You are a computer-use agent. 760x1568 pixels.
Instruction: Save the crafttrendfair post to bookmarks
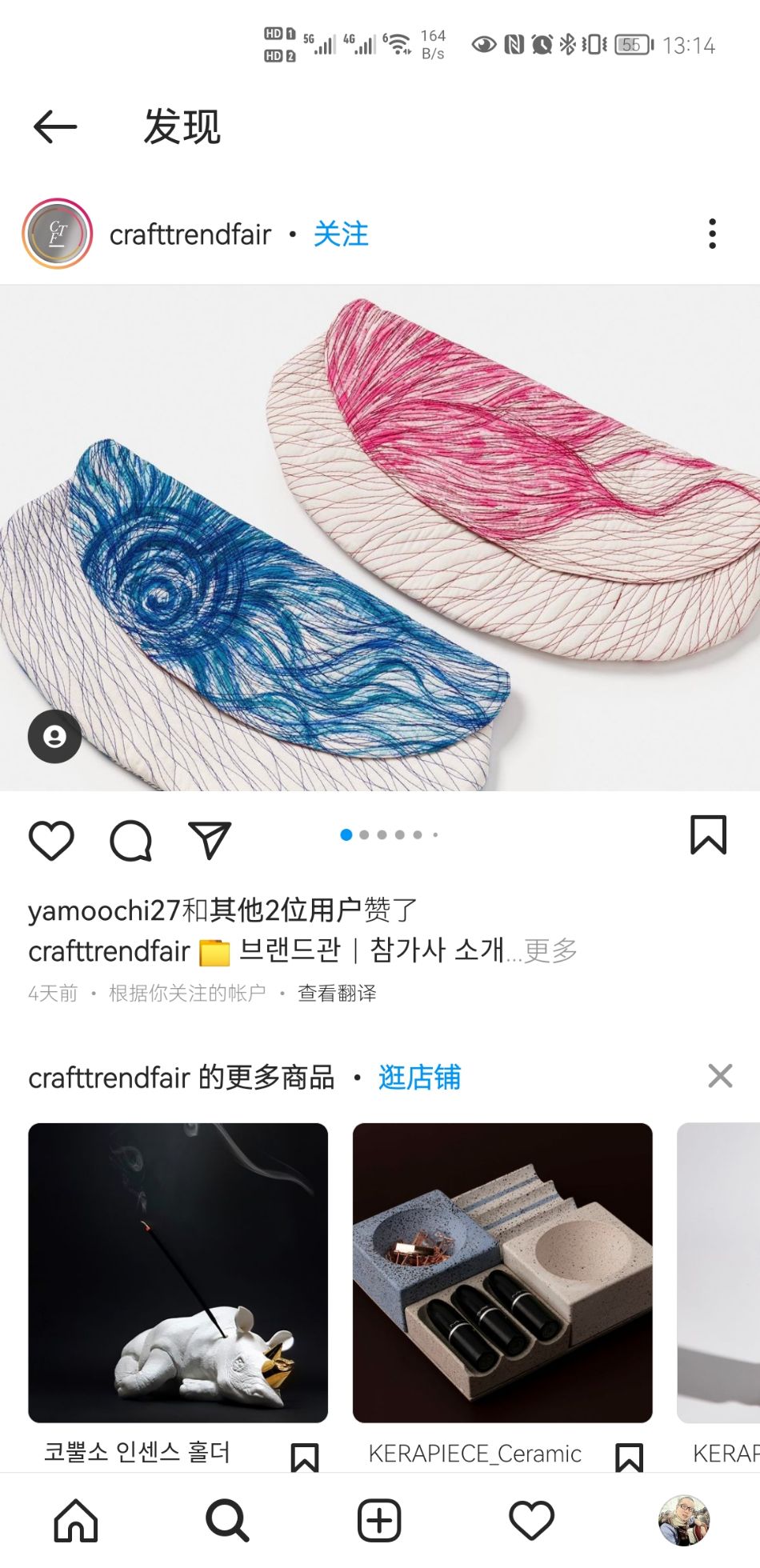[708, 835]
